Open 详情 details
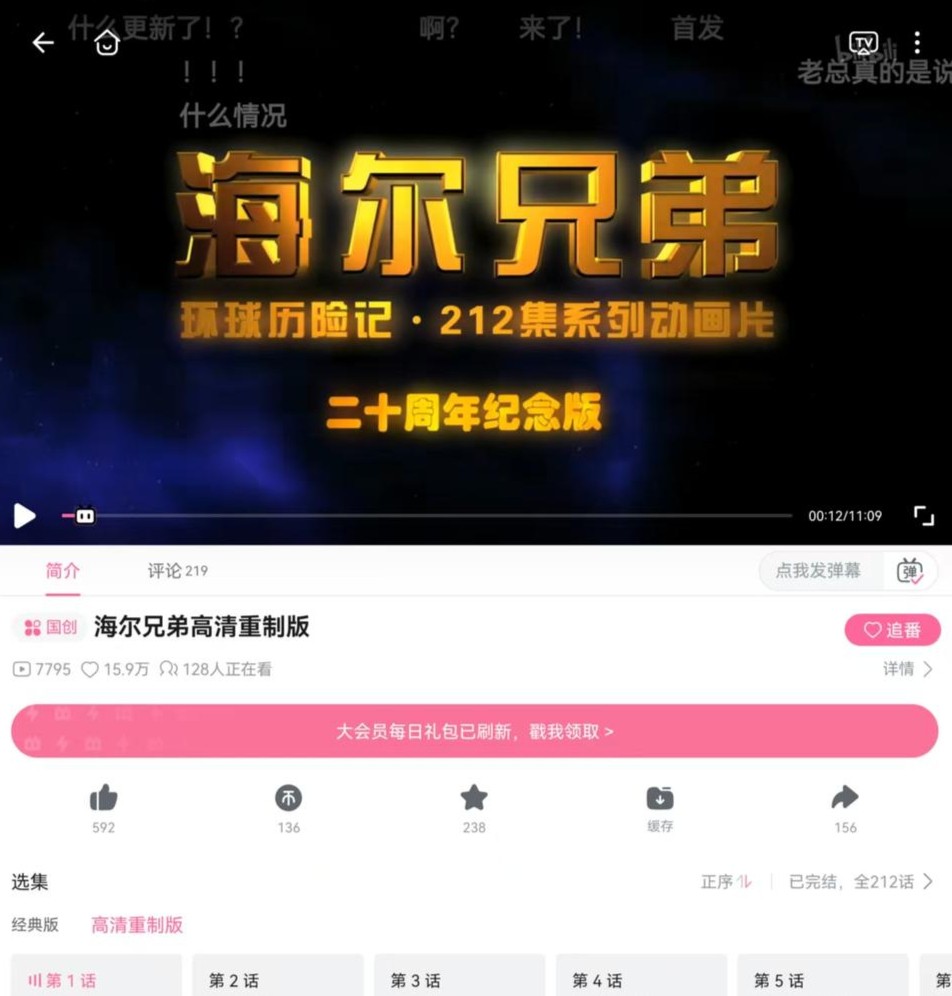952x996 pixels. 907,669
